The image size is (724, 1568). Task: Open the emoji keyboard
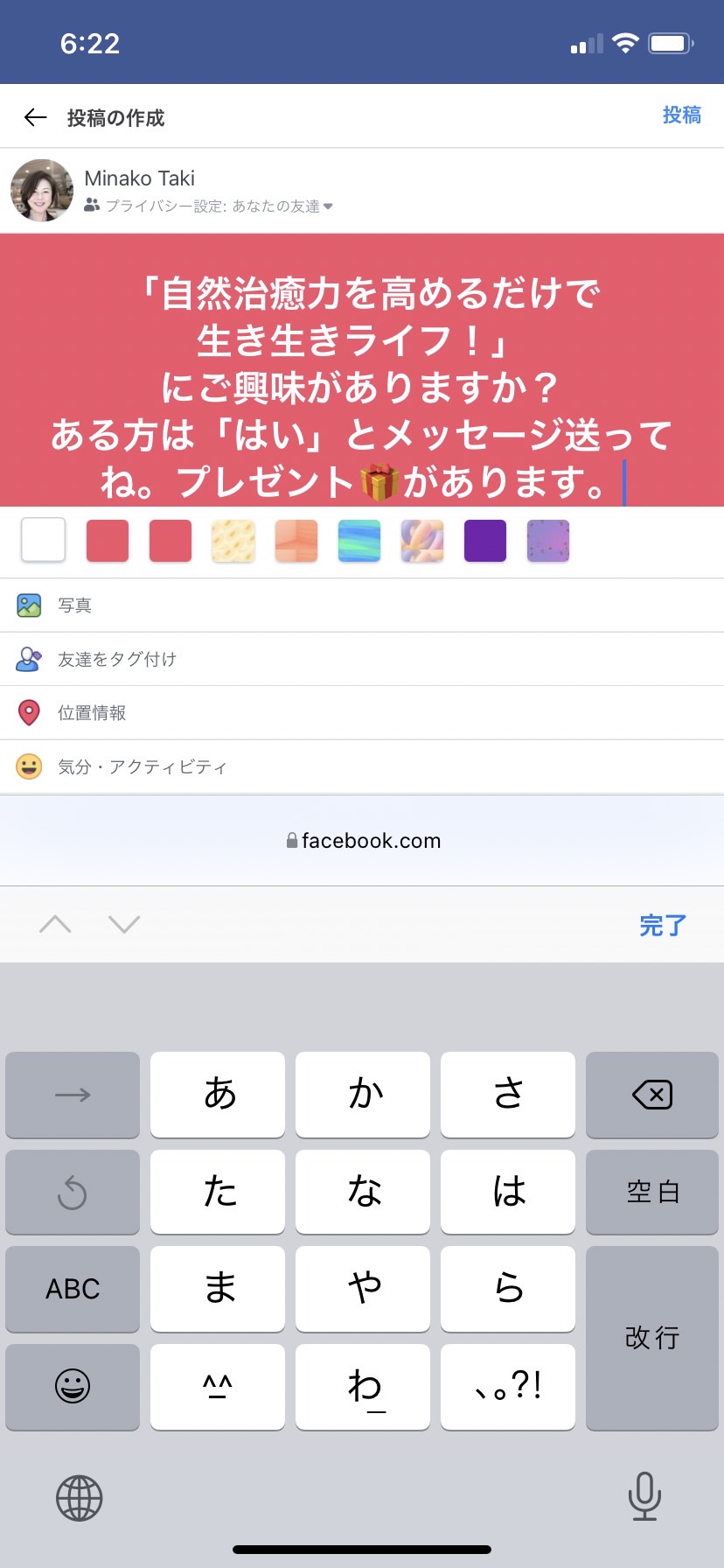(x=73, y=1387)
